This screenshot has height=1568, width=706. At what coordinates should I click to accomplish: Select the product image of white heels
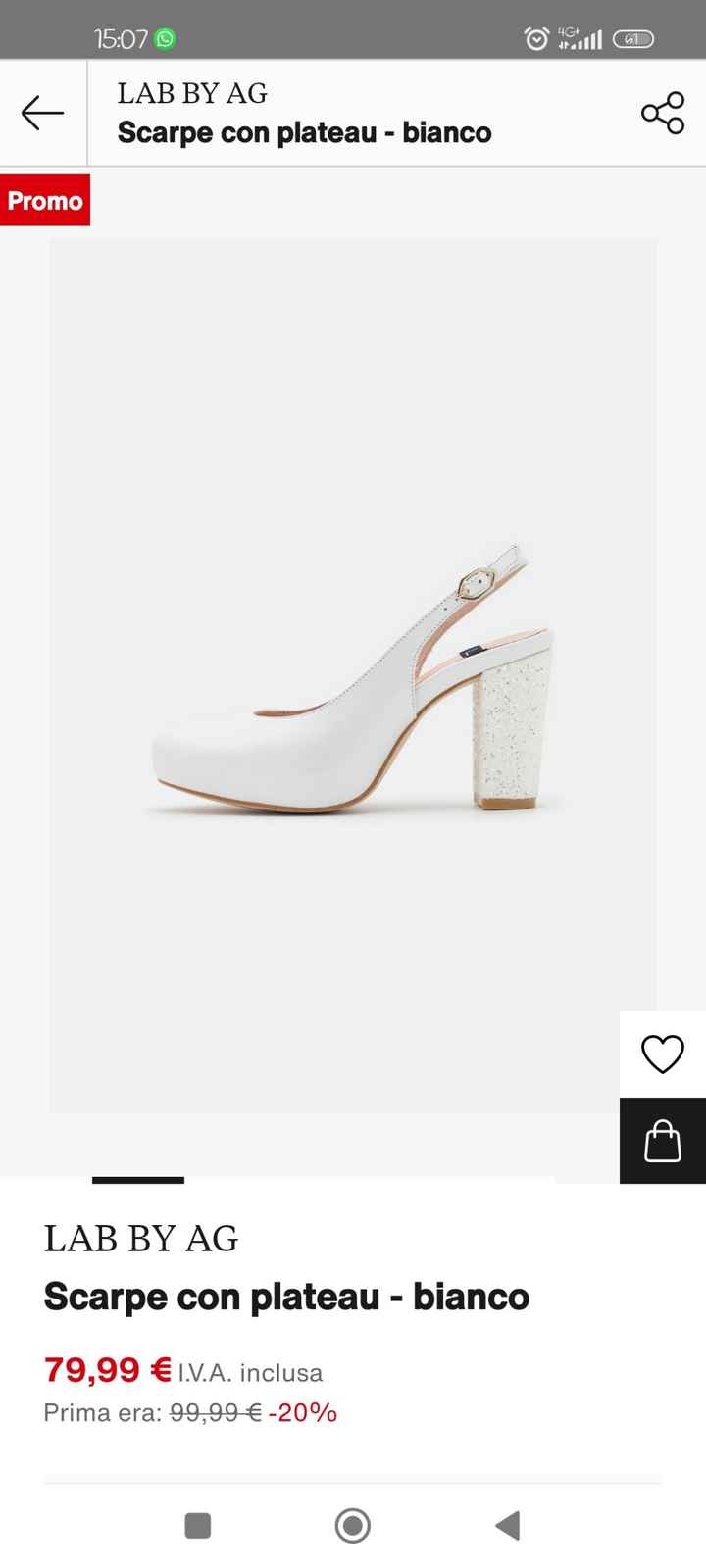353,676
